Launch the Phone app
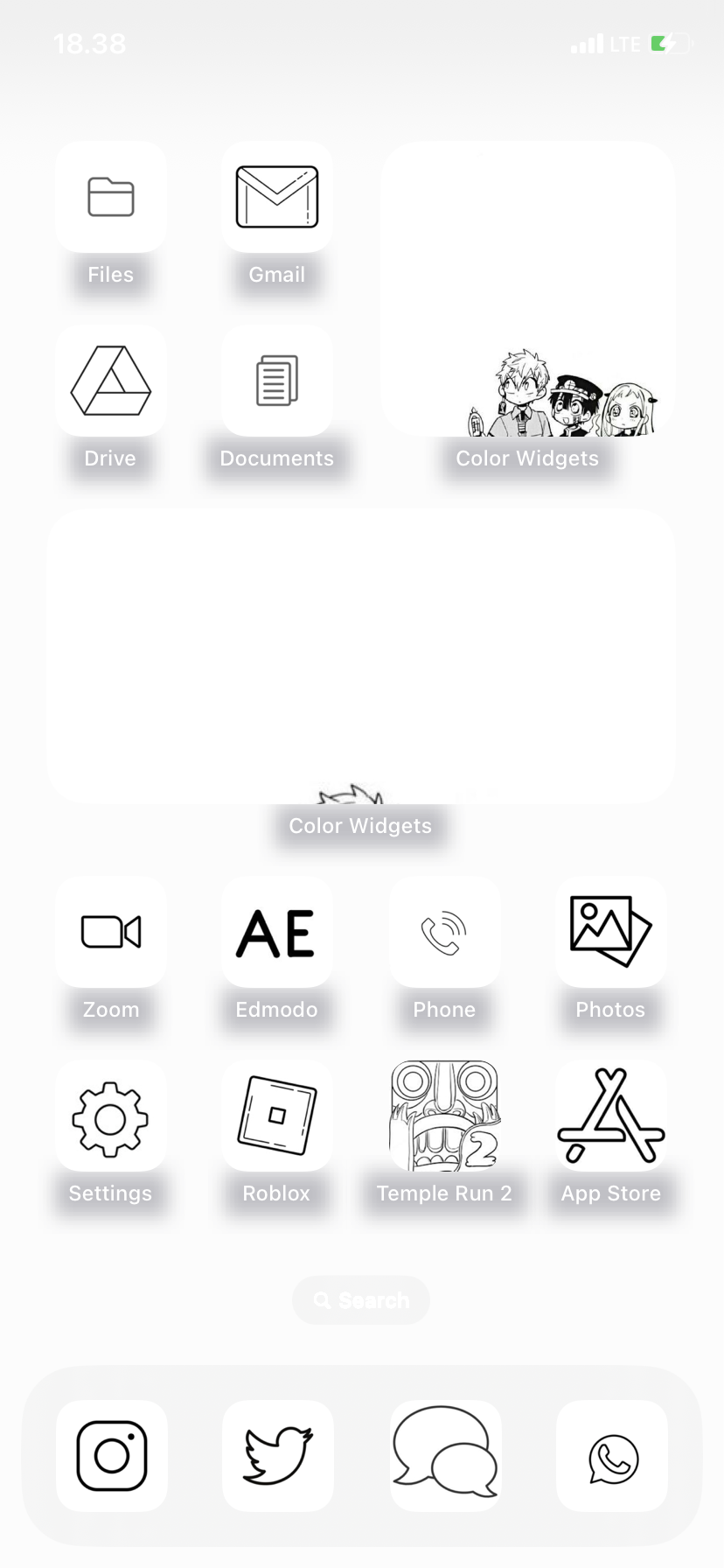The image size is (724, 1568). 444,932
